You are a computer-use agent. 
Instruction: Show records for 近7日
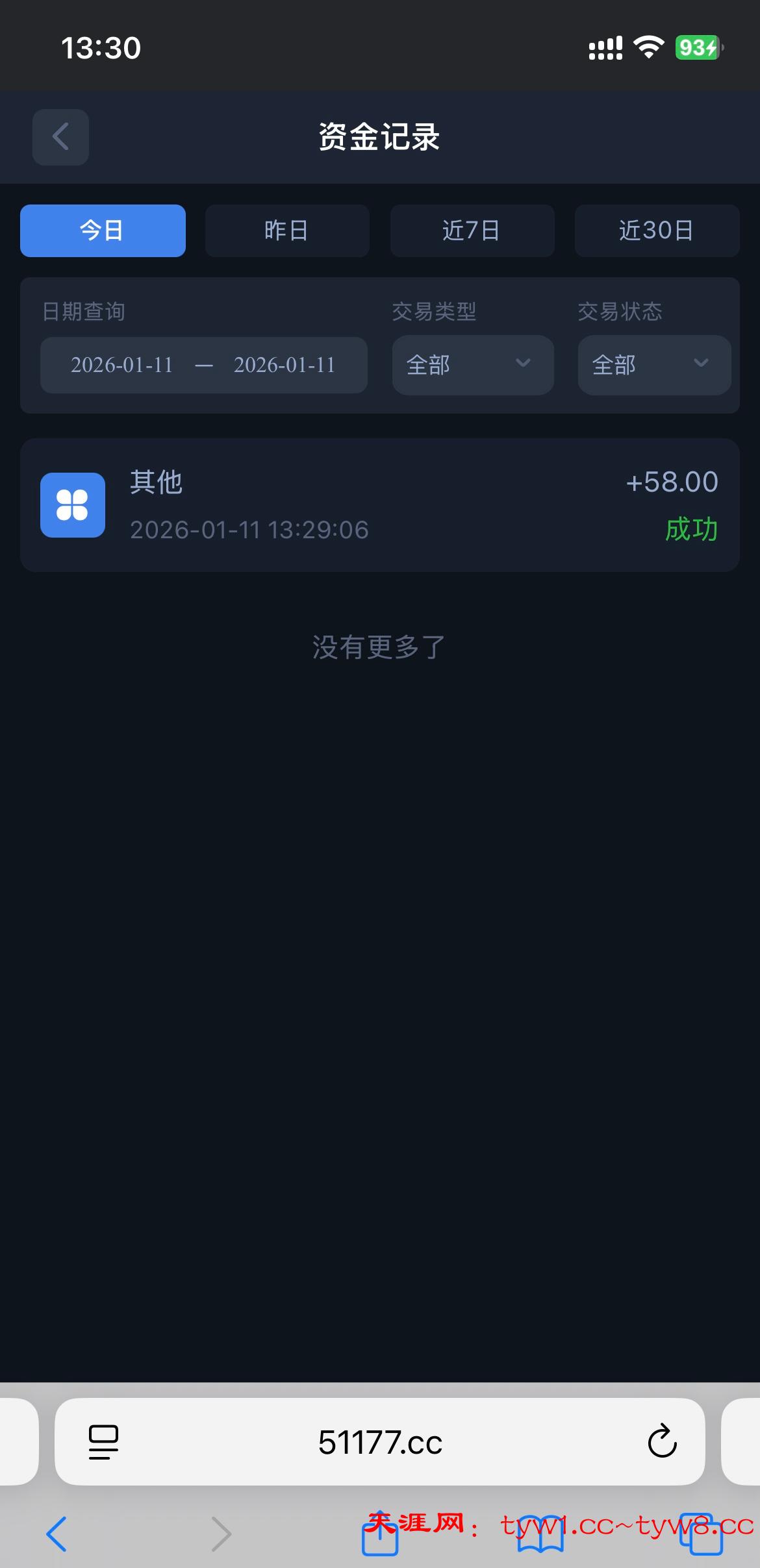coord(472,230)
